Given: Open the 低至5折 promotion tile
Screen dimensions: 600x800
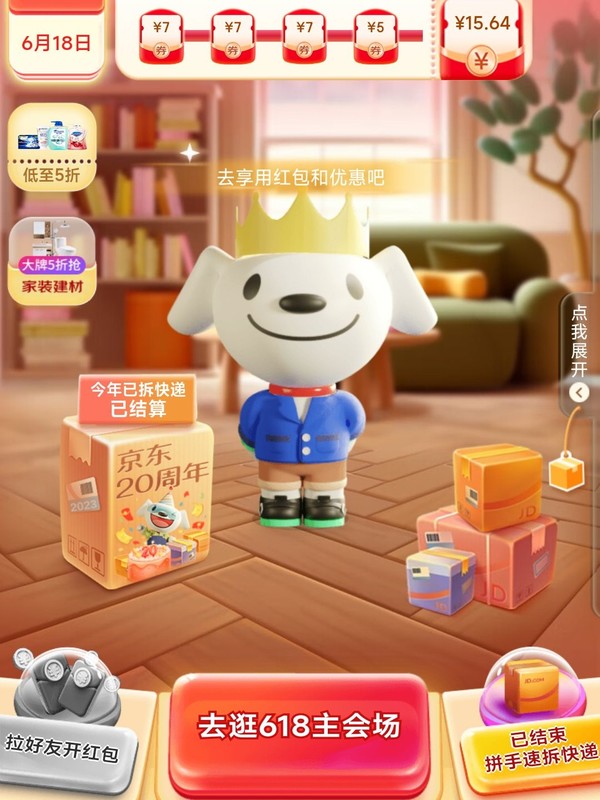Looking at the screenshot, I should (x=52, y=147).
